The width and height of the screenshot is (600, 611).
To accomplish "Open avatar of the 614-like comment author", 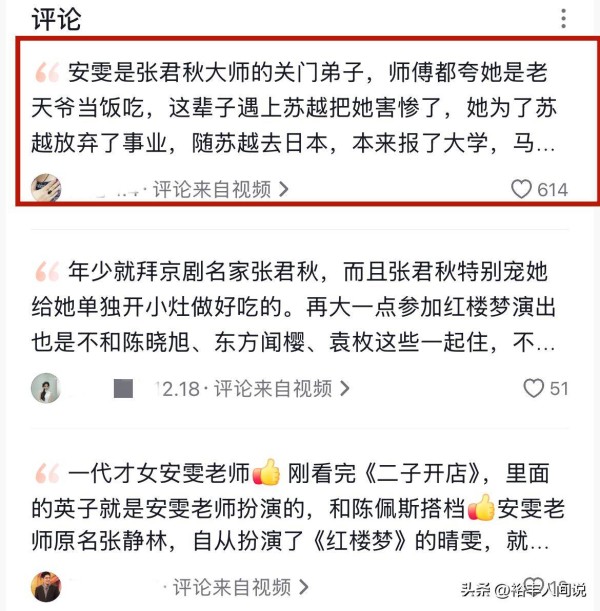I will coord(46,187).
